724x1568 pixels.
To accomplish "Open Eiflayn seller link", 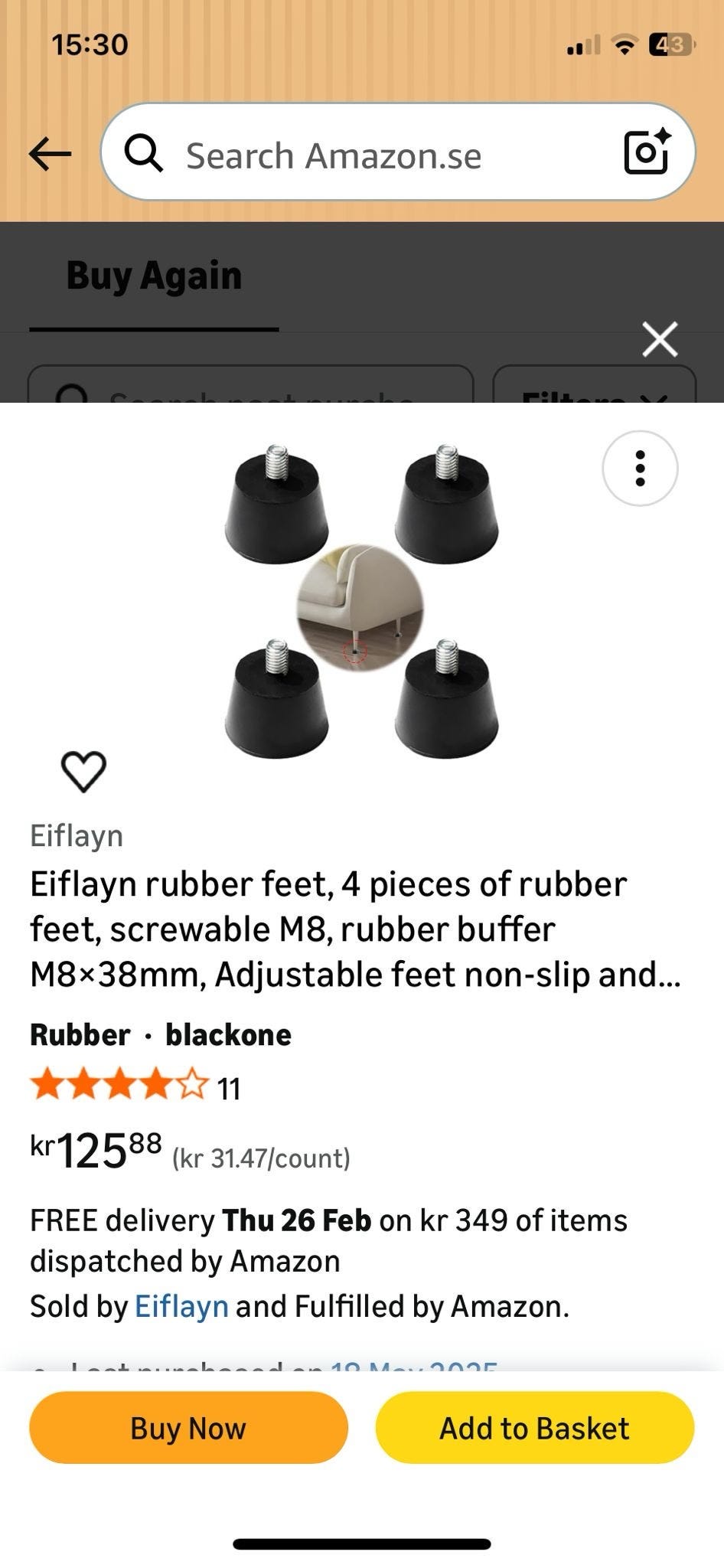I will pyautogui.click(x=181, y=1306).
